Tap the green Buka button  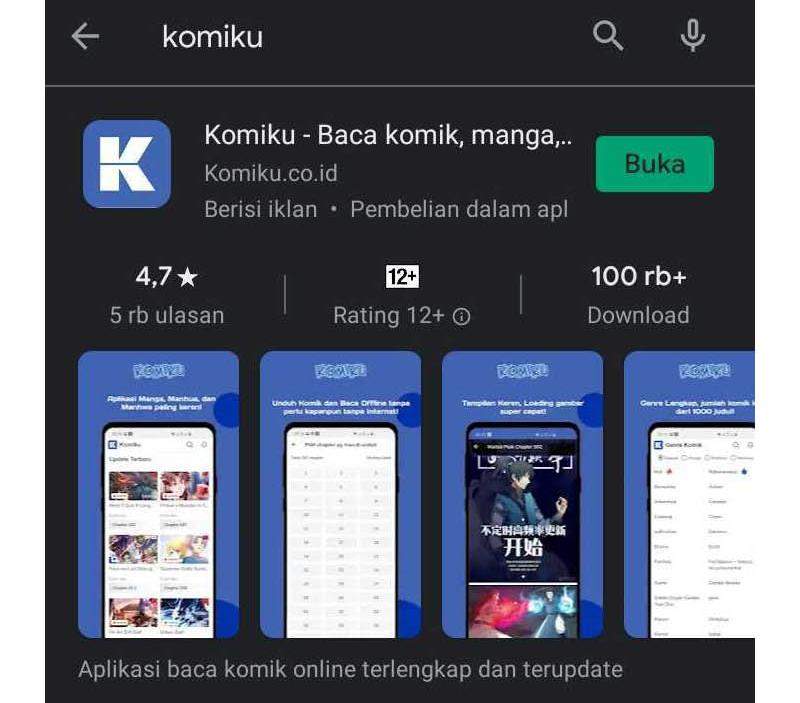tap(654, 164)
